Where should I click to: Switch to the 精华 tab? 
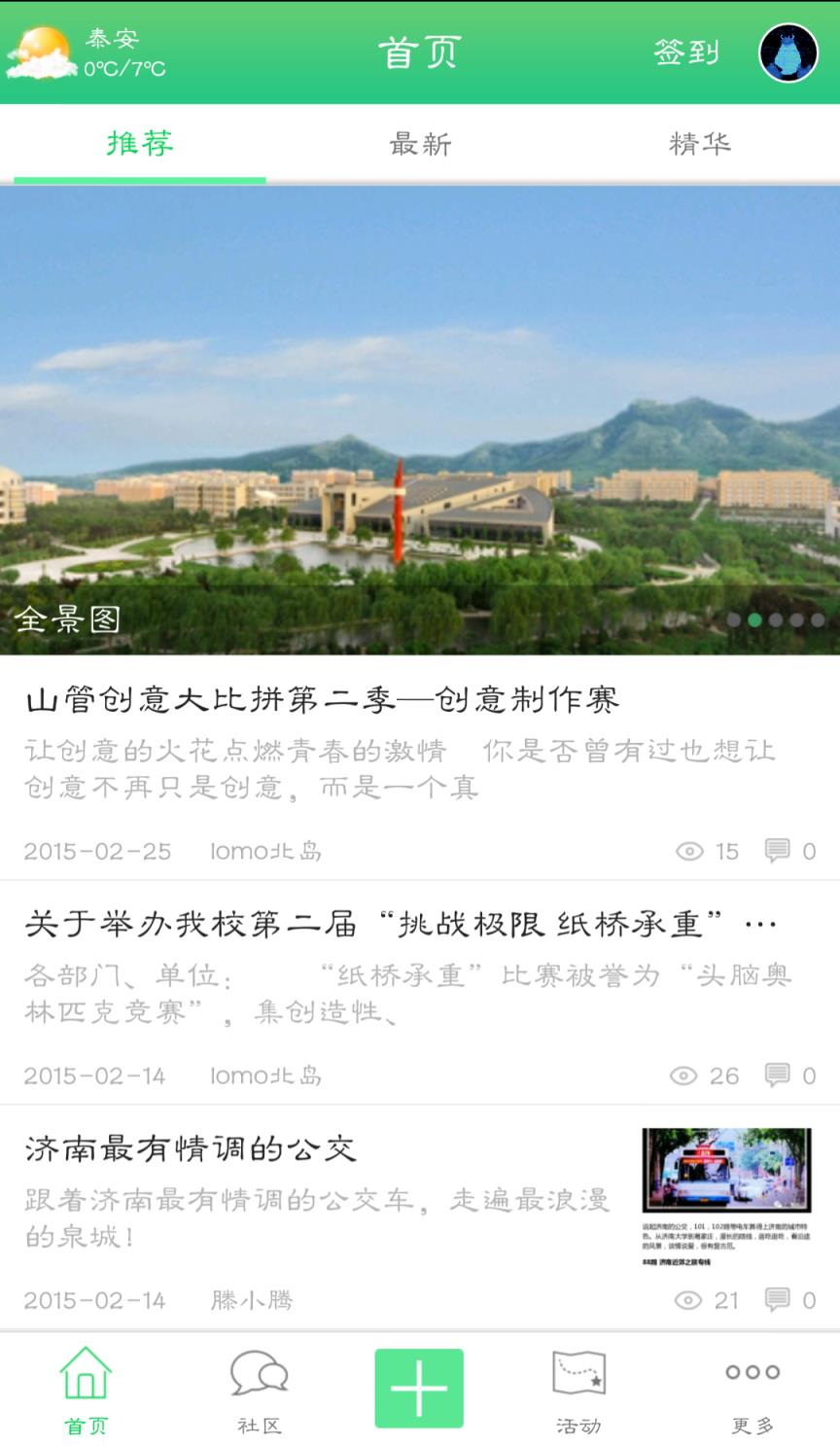(700, 144)
